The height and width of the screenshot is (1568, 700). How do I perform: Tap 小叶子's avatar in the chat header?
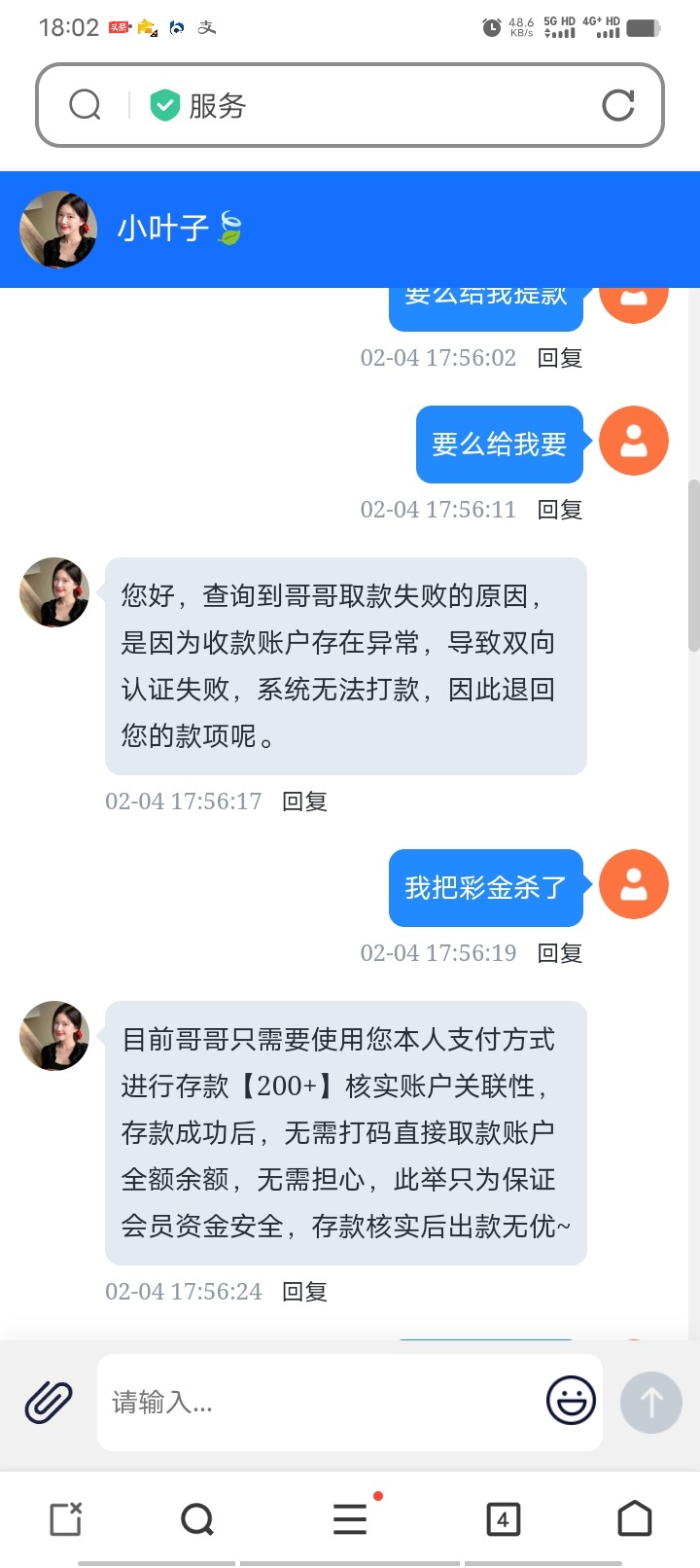[58, 230]
